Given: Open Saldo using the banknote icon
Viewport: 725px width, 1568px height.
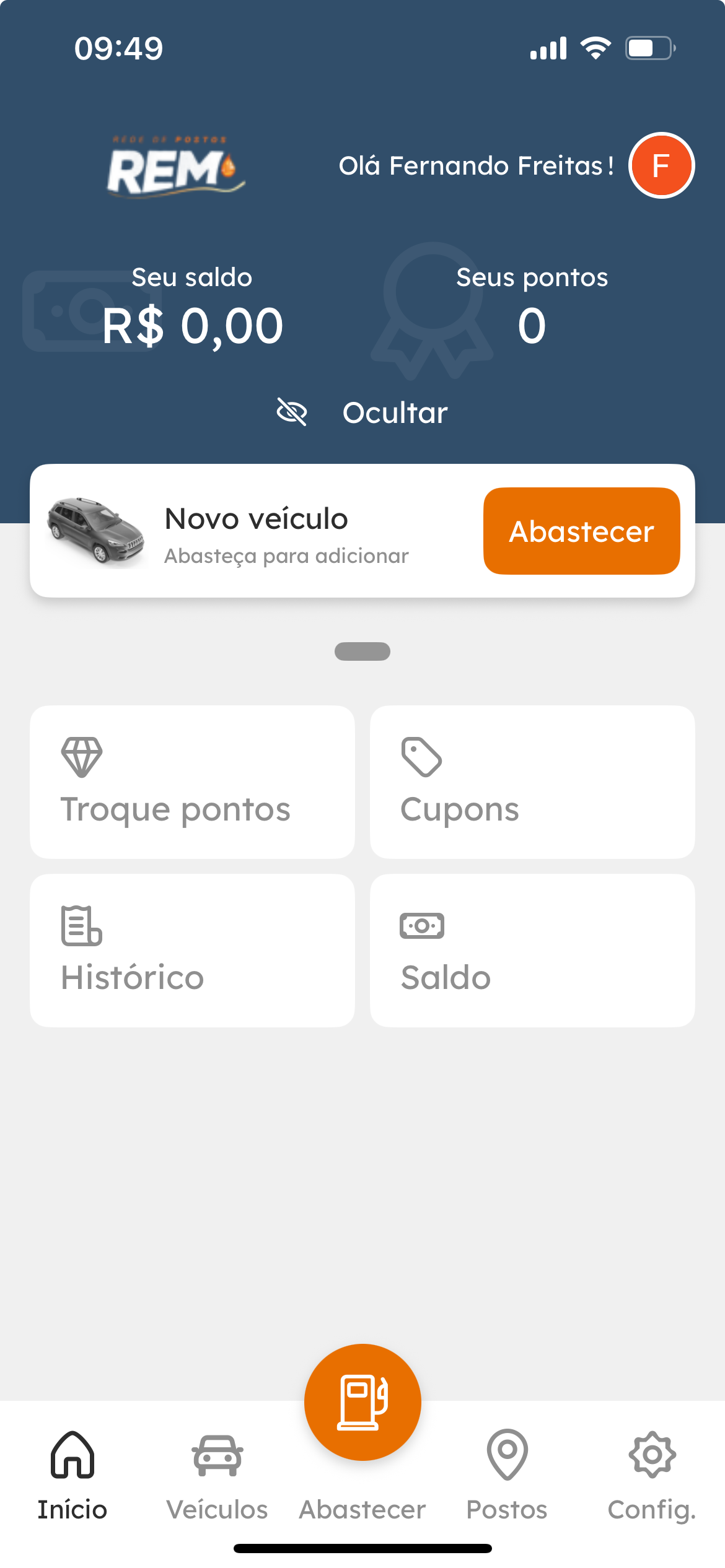Looking at the screenshot, I should [x=421, y=925].
